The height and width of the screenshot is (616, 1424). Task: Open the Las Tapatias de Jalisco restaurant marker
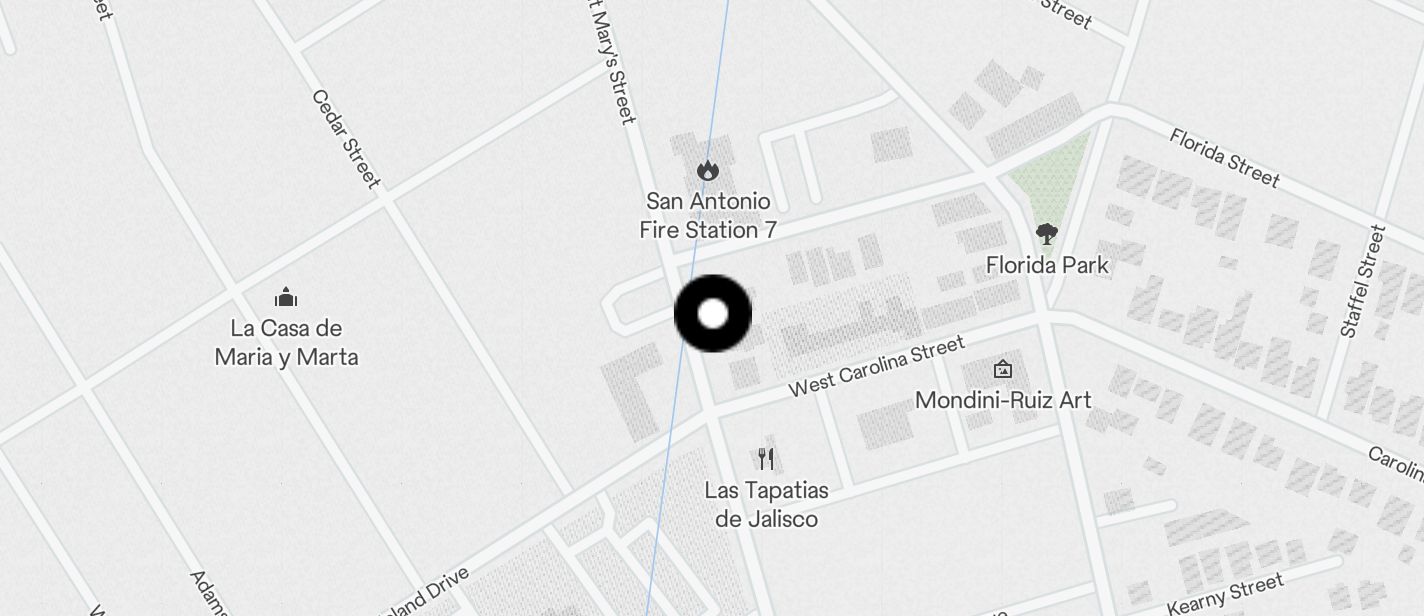[766, 459]
